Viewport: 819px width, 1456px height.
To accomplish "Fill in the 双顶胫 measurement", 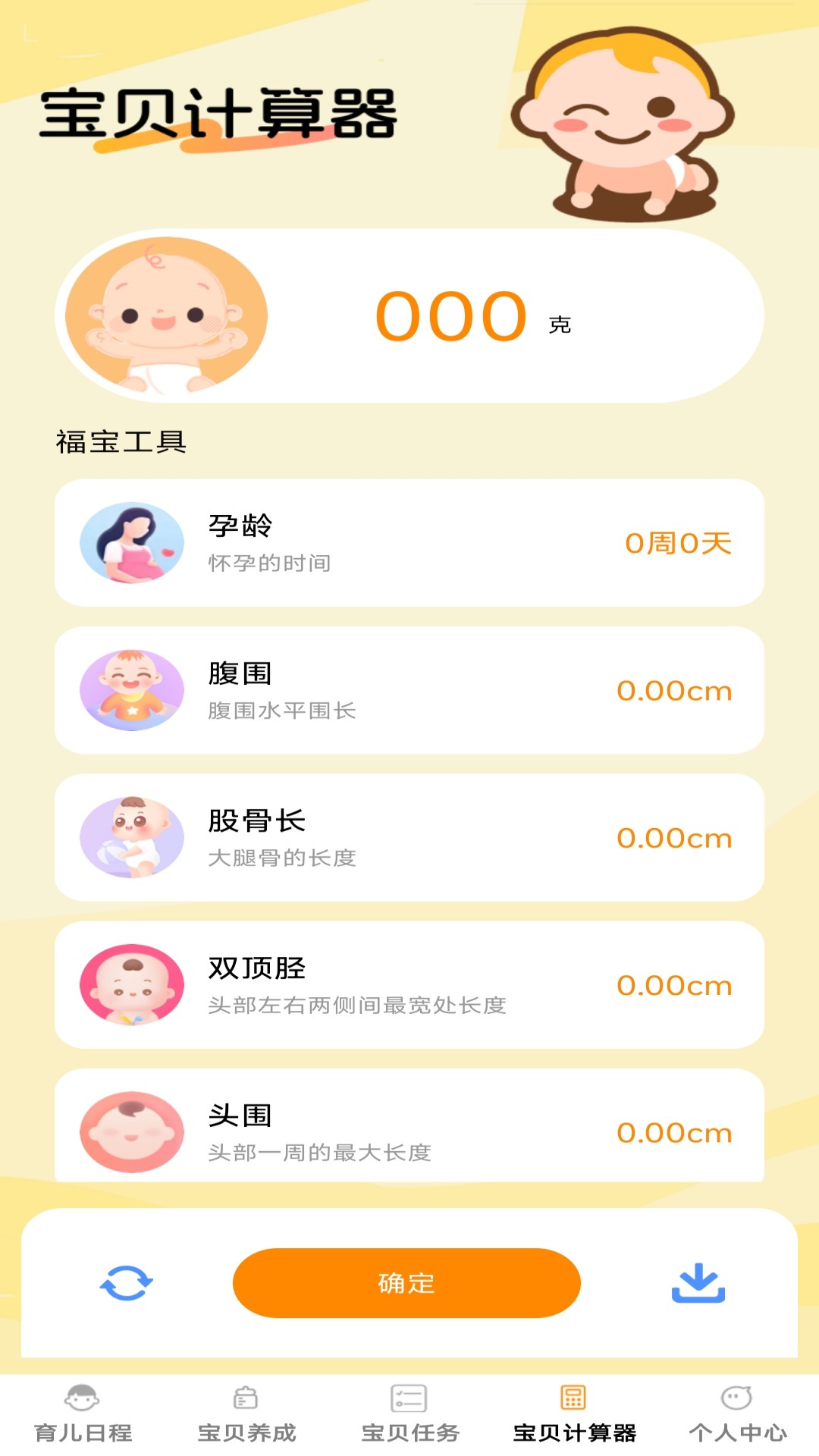I will click(x=673, y=985).
